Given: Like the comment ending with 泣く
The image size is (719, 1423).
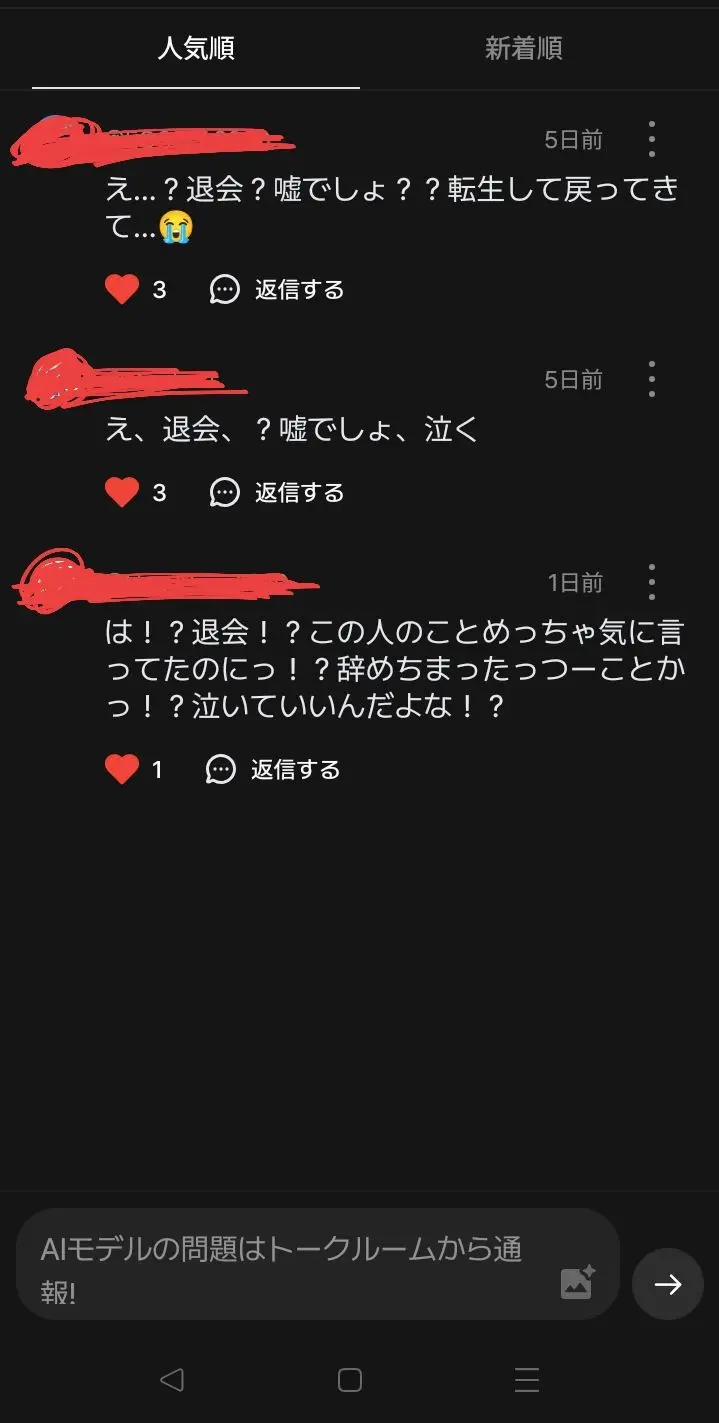Looking at the screenshot, I should click(x=122, y=492).
